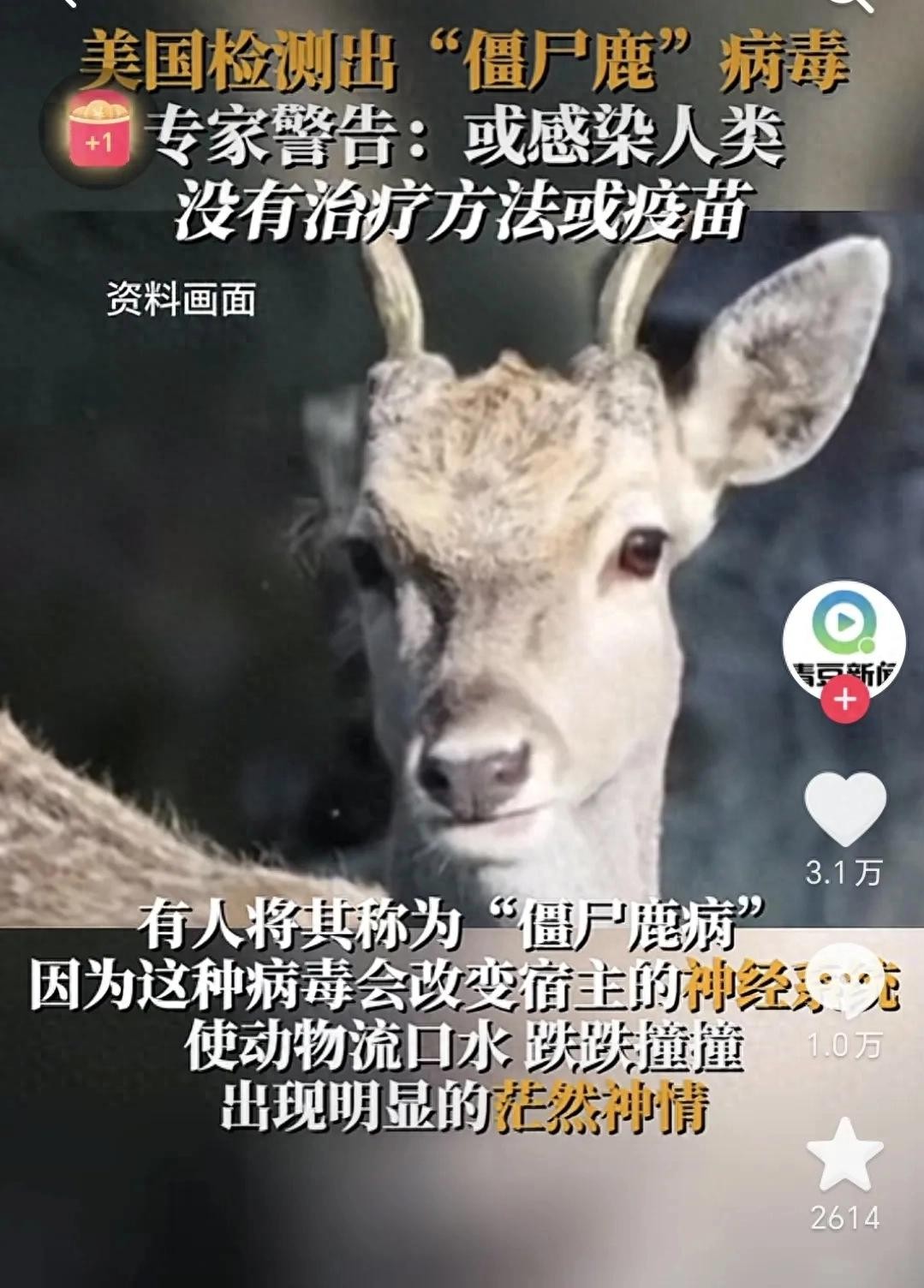This screenshot has height=1288, width=924.
Task: Add the video to favorites with the star
Action: click(x=844, y=1154)
